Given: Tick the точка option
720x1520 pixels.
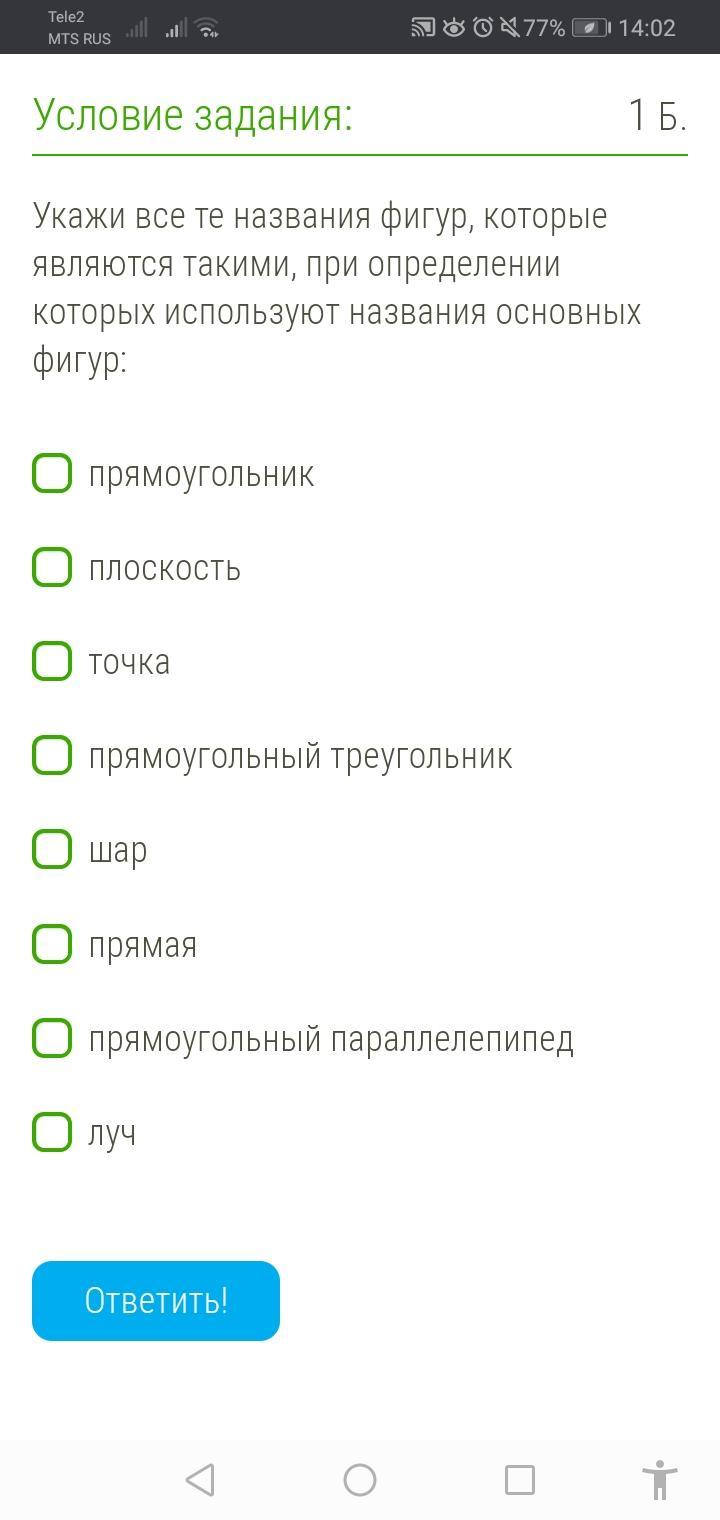Looking at the screenshot, I should [52, 661].
